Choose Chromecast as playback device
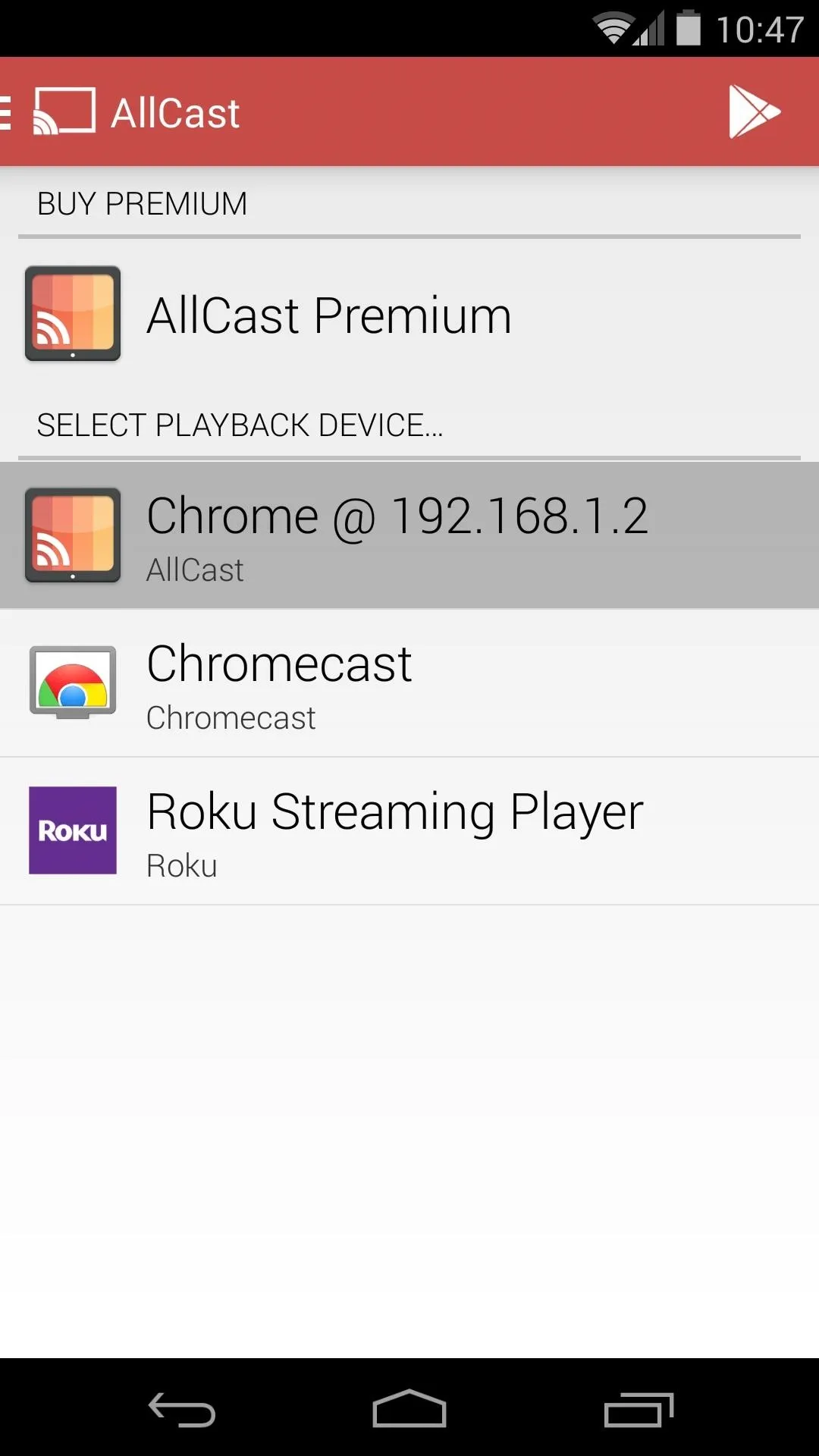 tap(409, 683)
